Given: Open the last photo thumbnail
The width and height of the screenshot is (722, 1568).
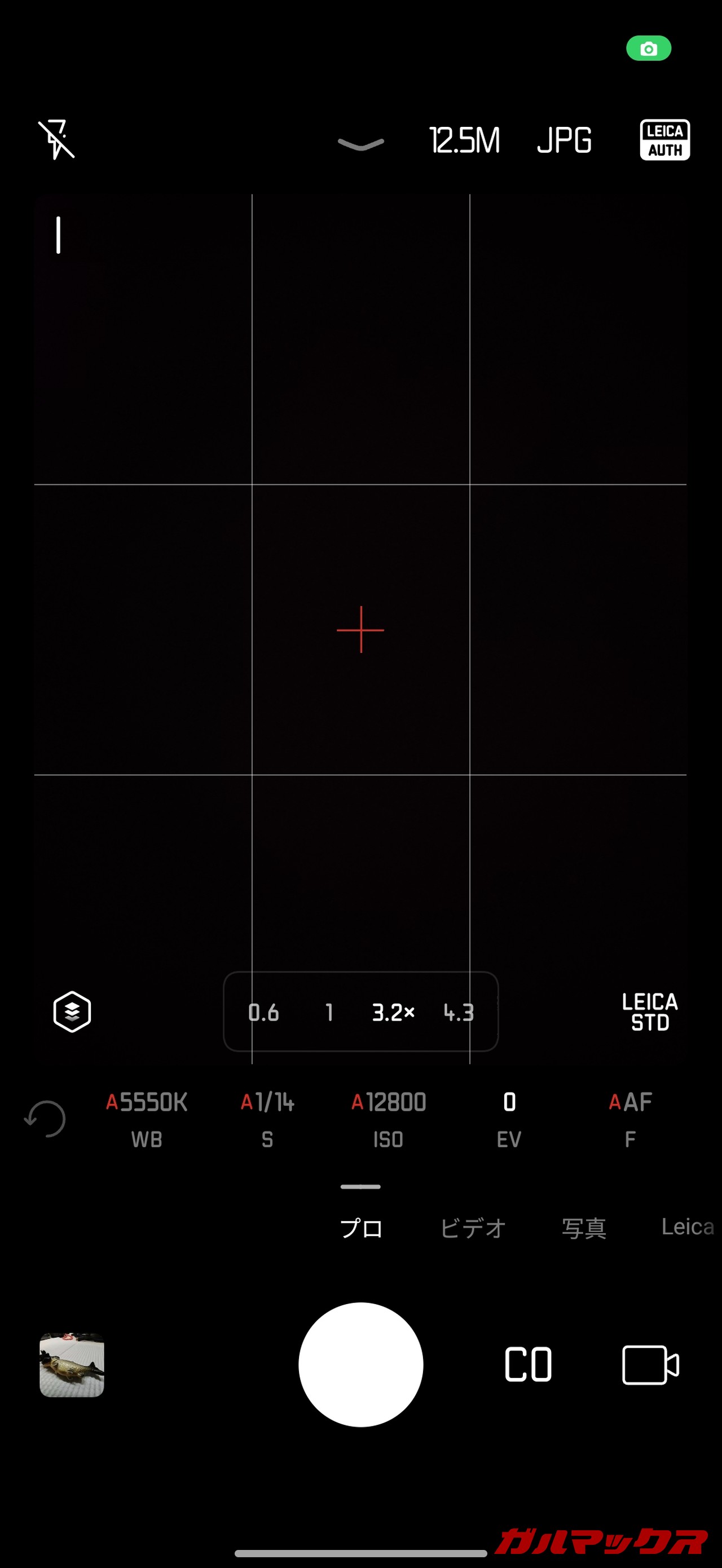Looking at the screenshot, I should tap(72, 1364).
